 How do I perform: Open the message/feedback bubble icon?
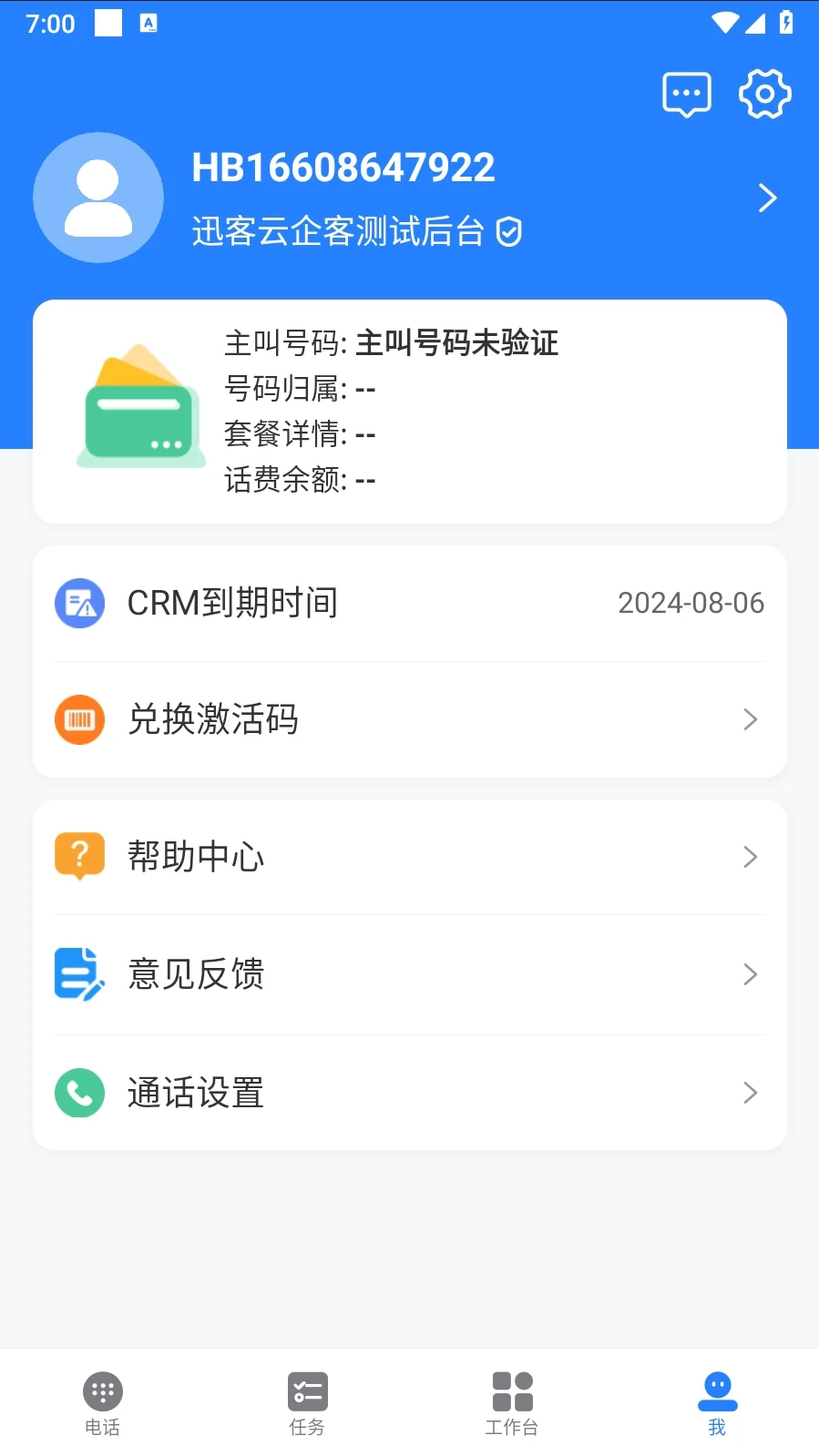(686, 92)
